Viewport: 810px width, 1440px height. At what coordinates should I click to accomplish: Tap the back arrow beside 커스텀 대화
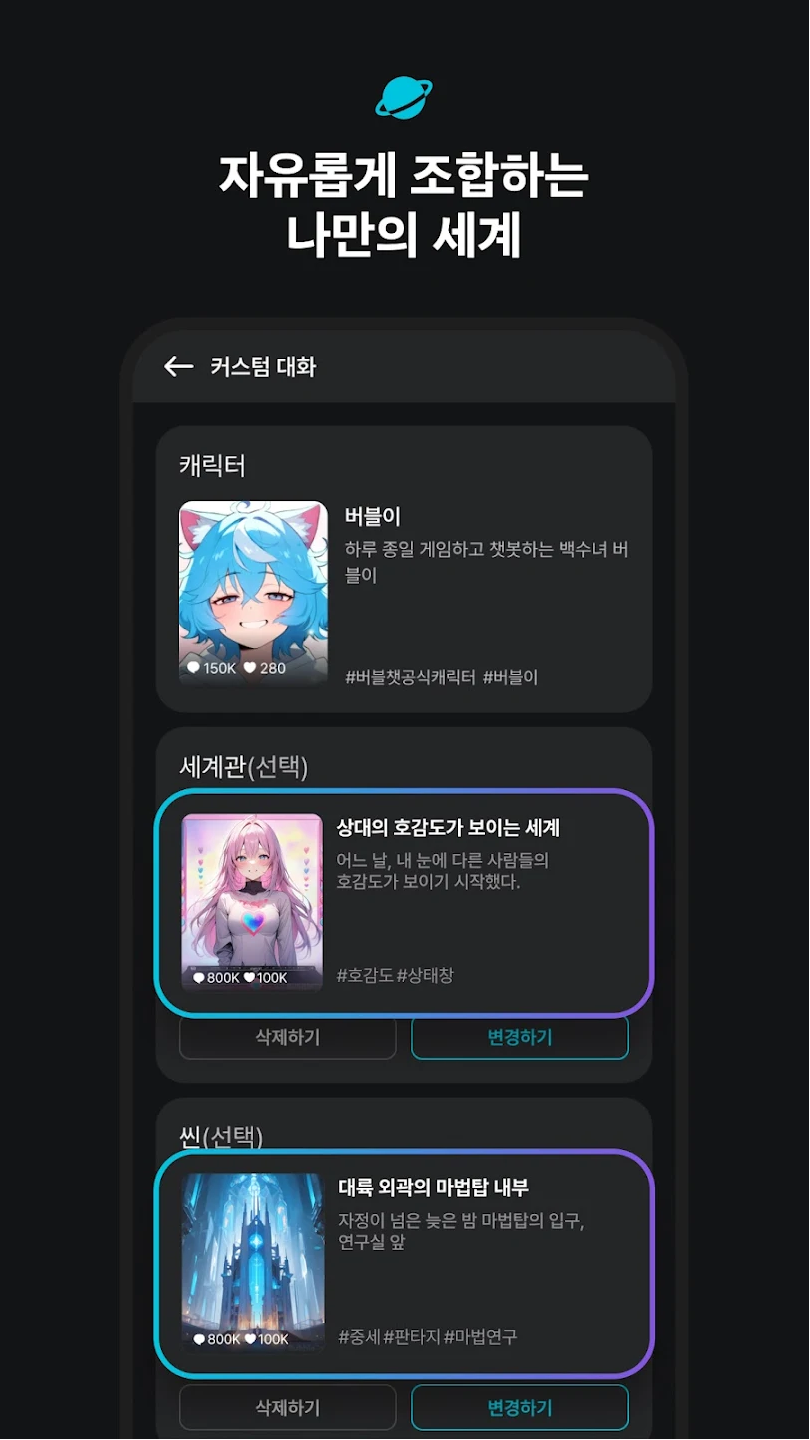tap(179, 366)
